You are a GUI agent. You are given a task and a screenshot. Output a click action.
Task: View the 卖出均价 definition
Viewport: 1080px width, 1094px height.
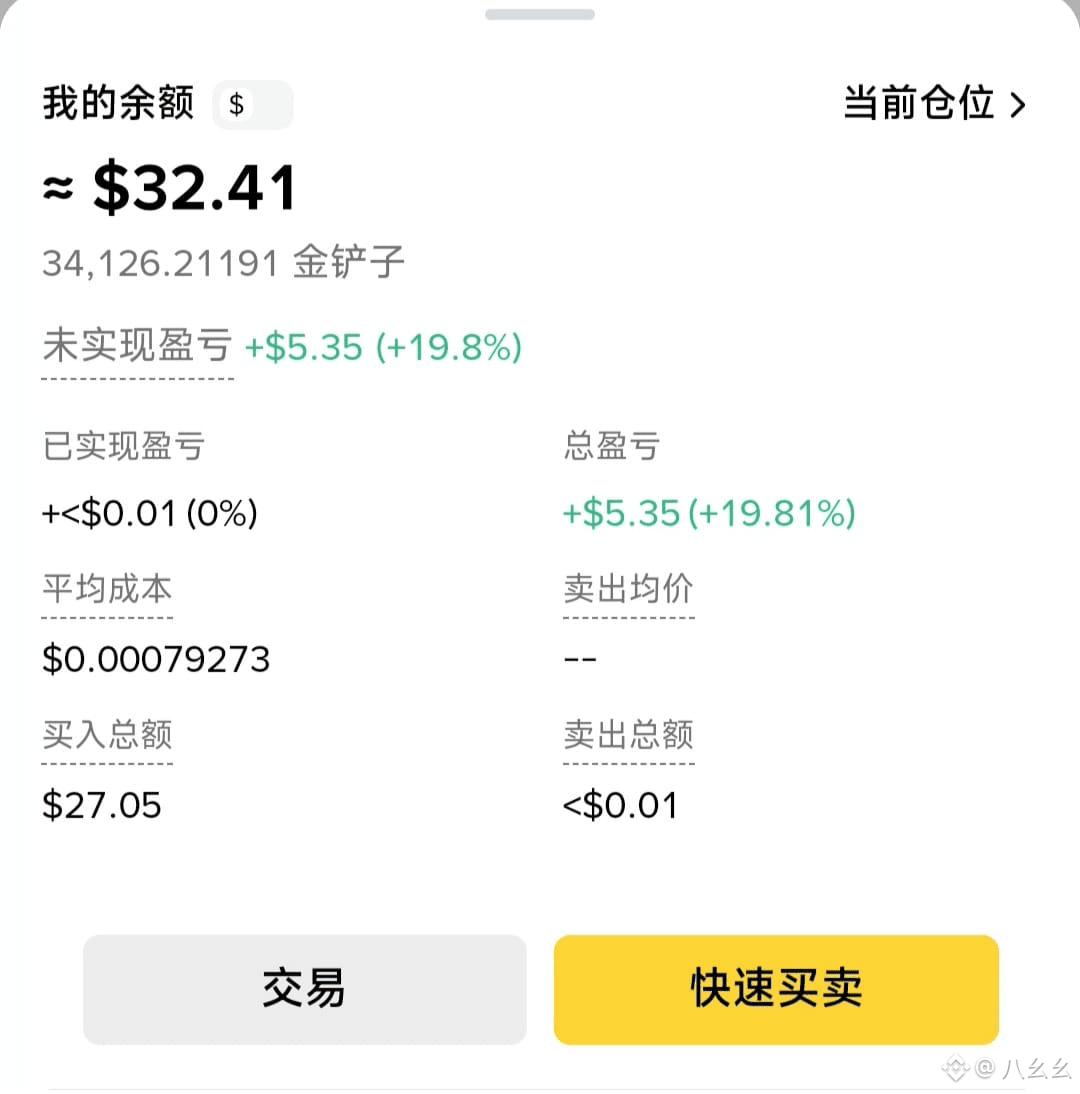[x=628, y=589]
